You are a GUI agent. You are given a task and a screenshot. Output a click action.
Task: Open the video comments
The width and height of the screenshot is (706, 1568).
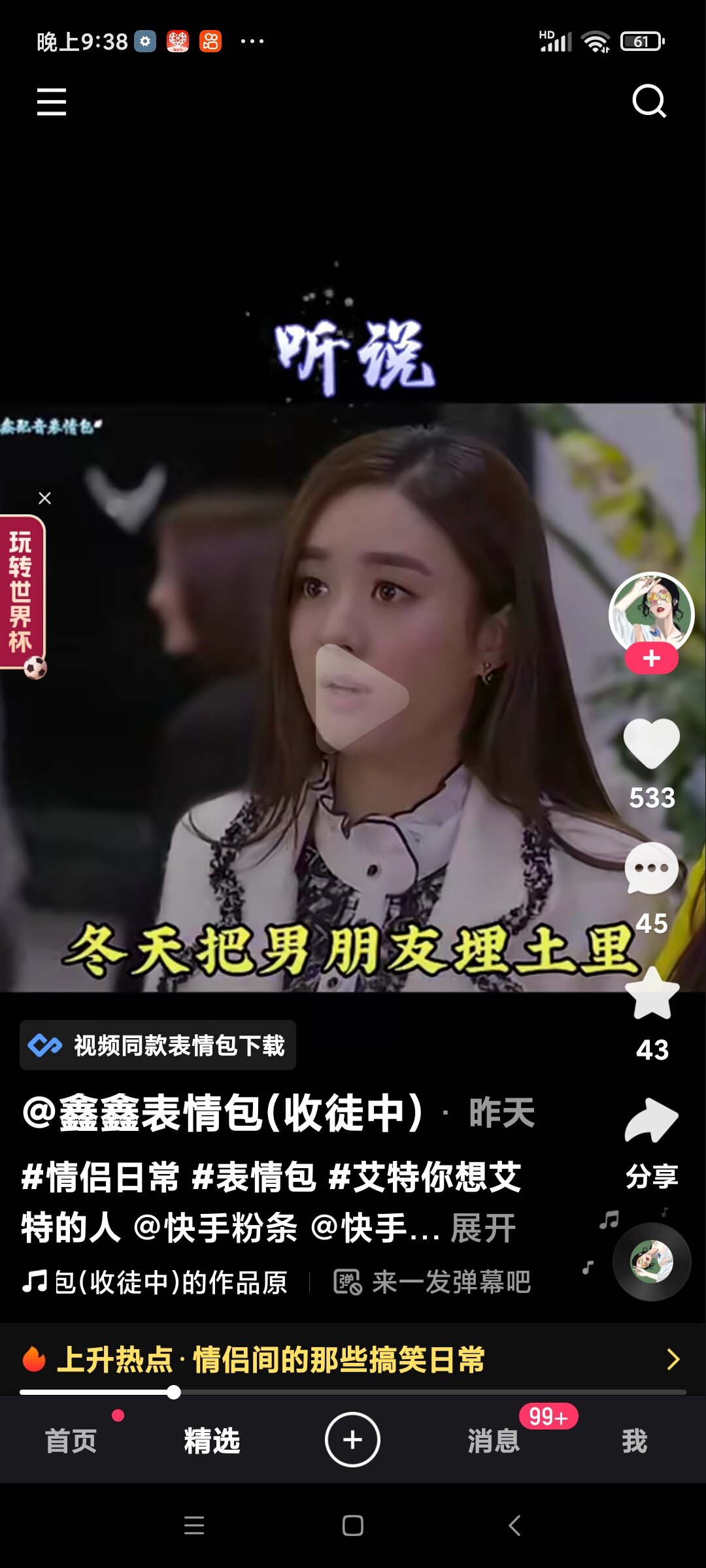coord(651,869)
